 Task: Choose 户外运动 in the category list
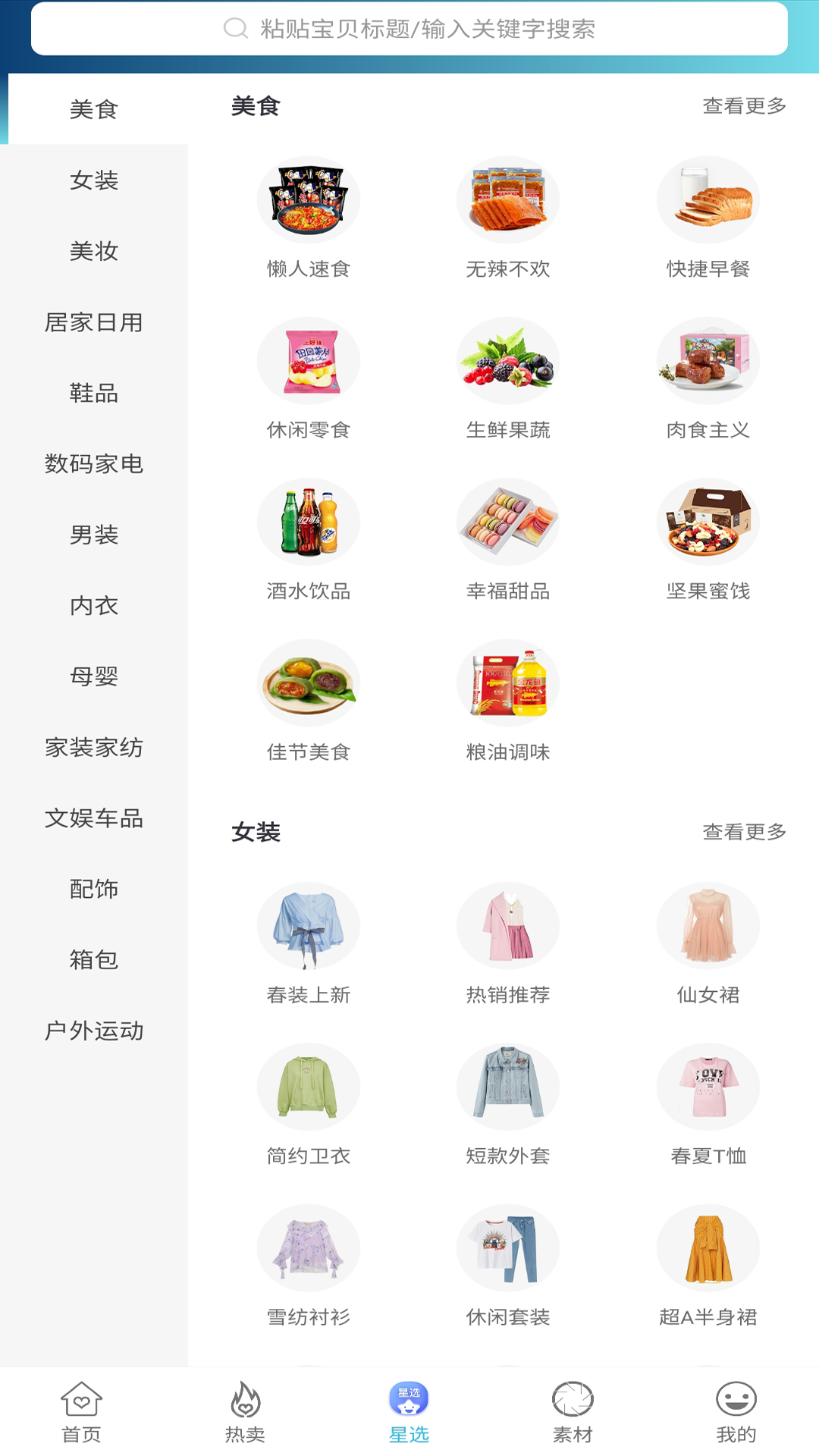pyautogui.click(x=94, y=1031)
